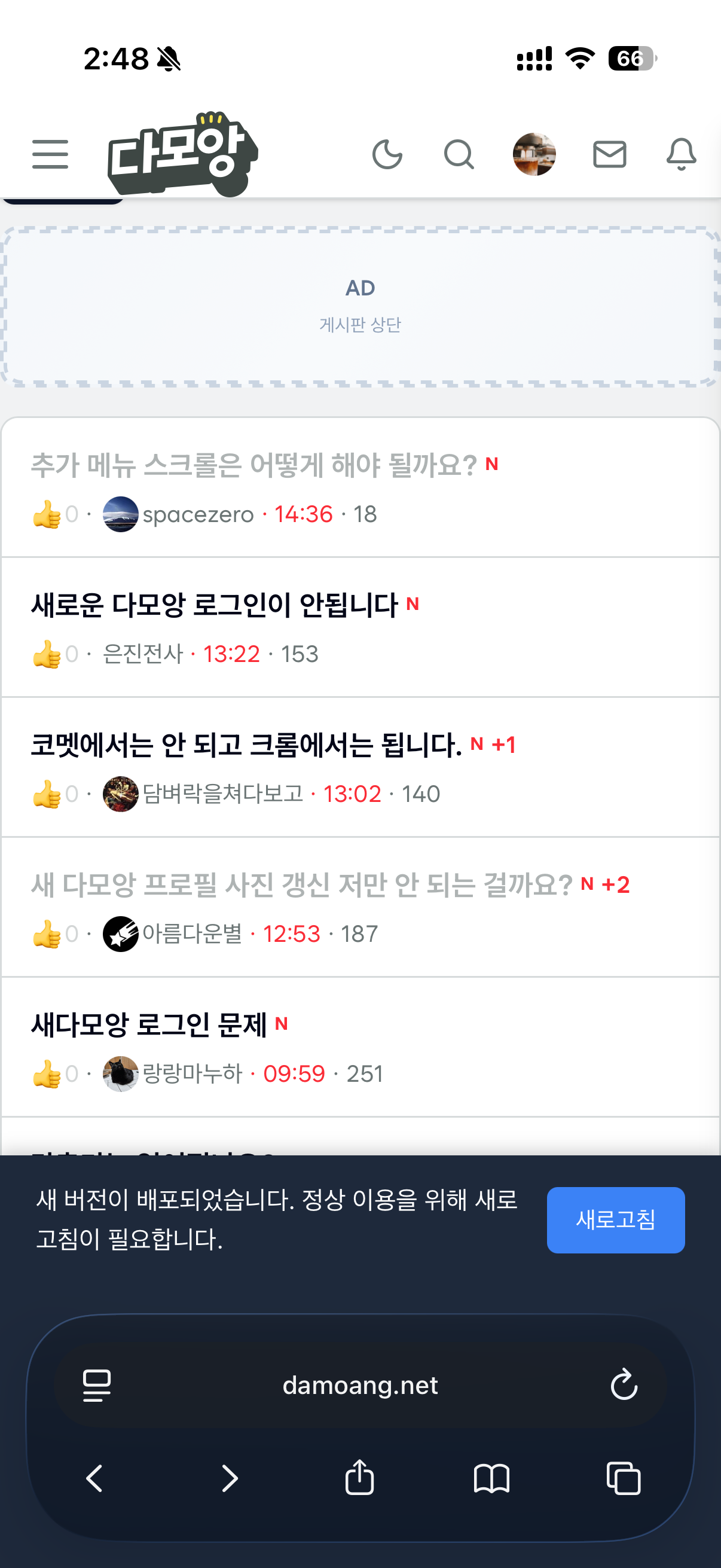Reload the page in Safari
The width and height of the screenshot is (721, 1568).
click(624, 1385)
